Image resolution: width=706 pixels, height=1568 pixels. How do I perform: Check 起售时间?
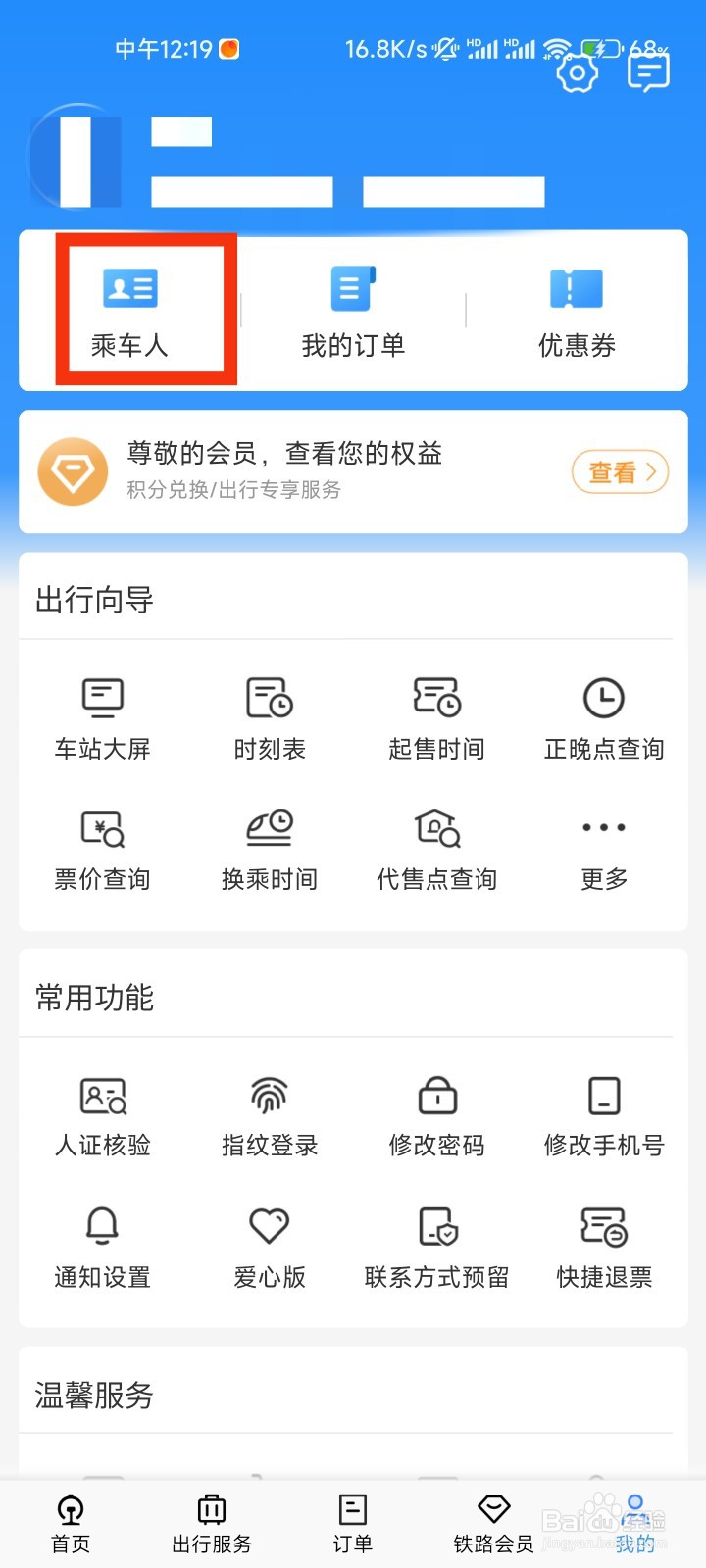click(437, 720)
